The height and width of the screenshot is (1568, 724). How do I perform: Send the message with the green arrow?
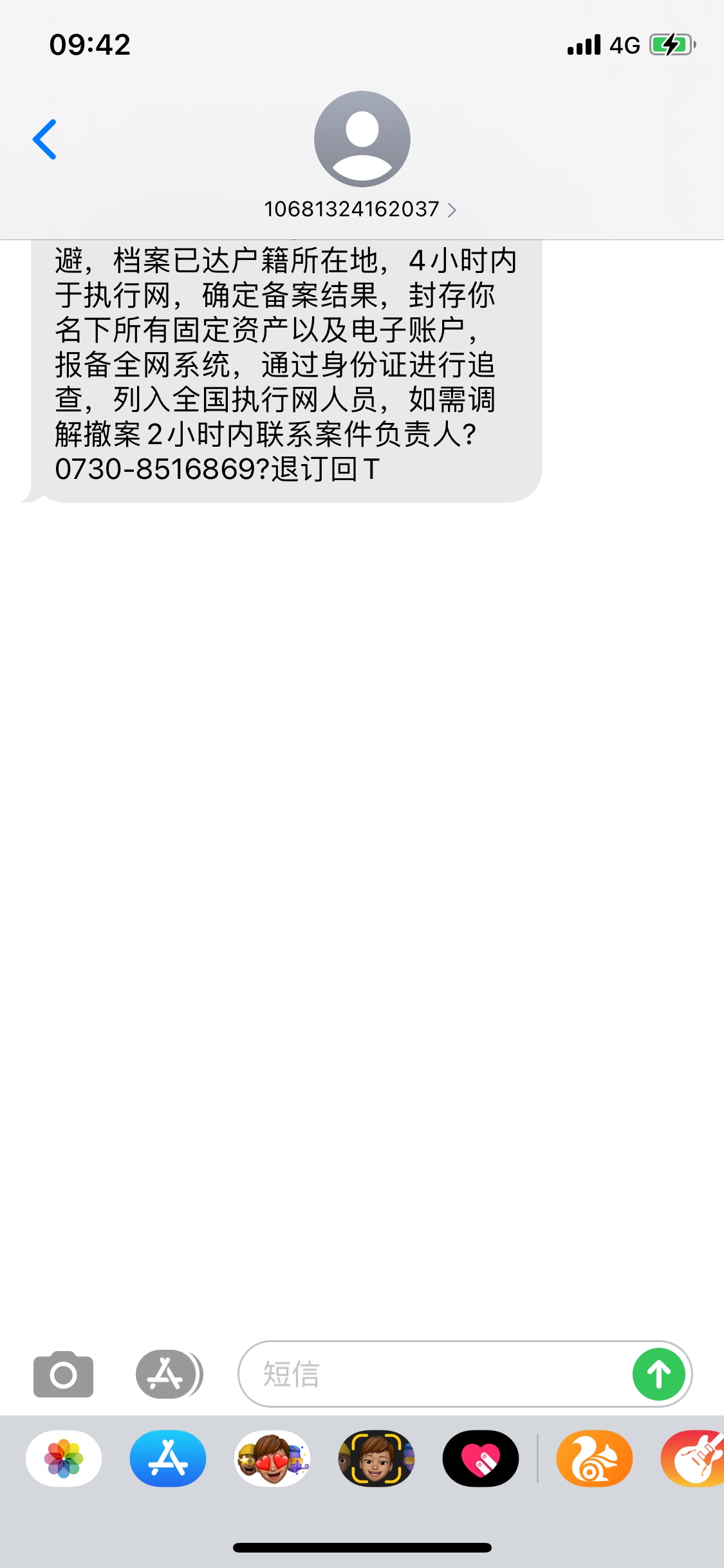(659, 1374)
